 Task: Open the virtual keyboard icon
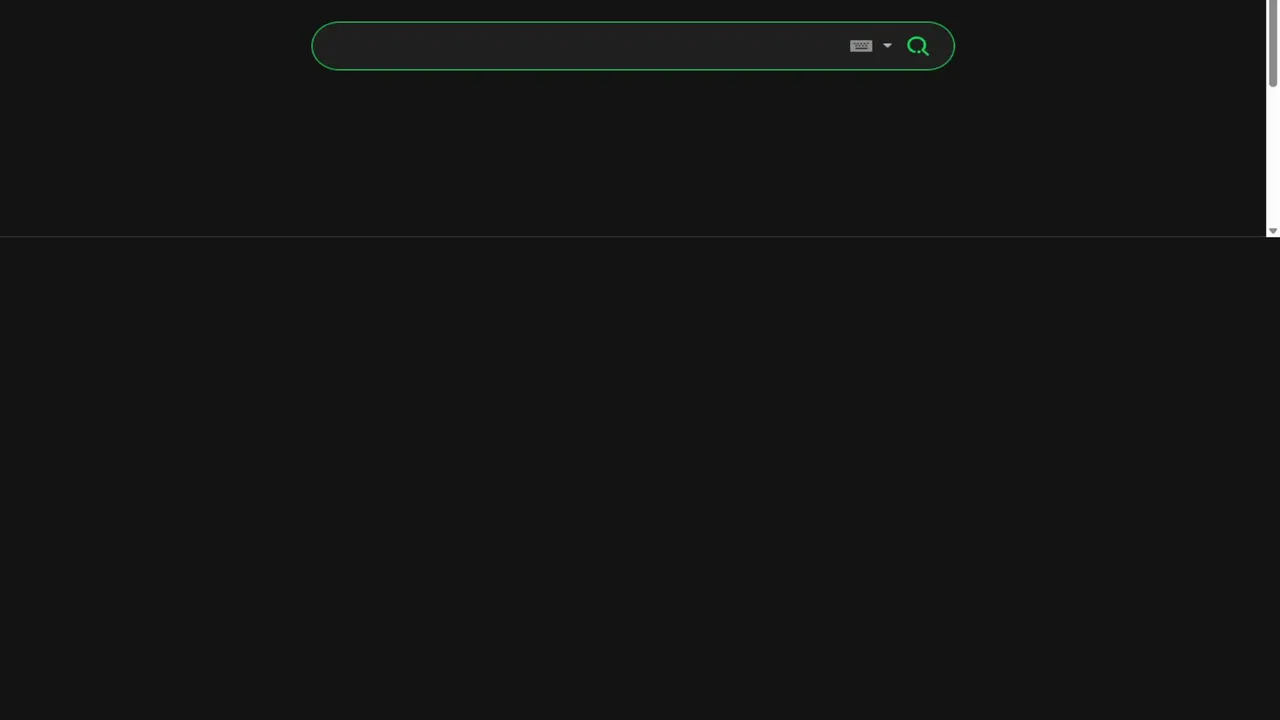point(860,46)
